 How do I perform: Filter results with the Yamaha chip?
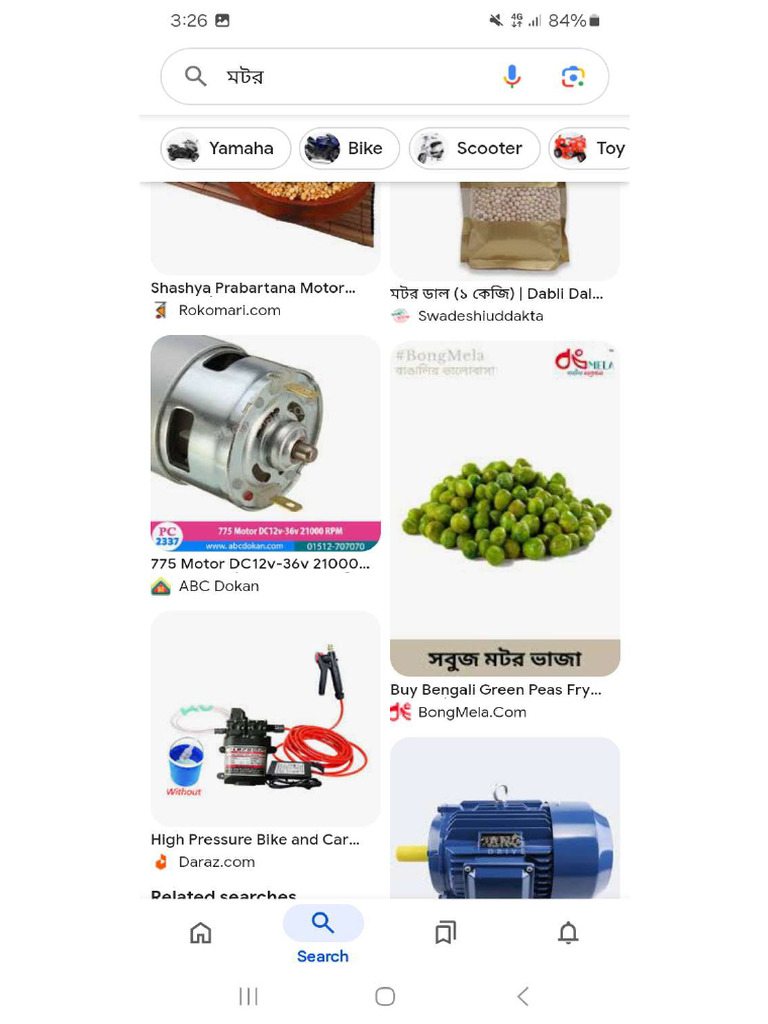coord(226,148)
